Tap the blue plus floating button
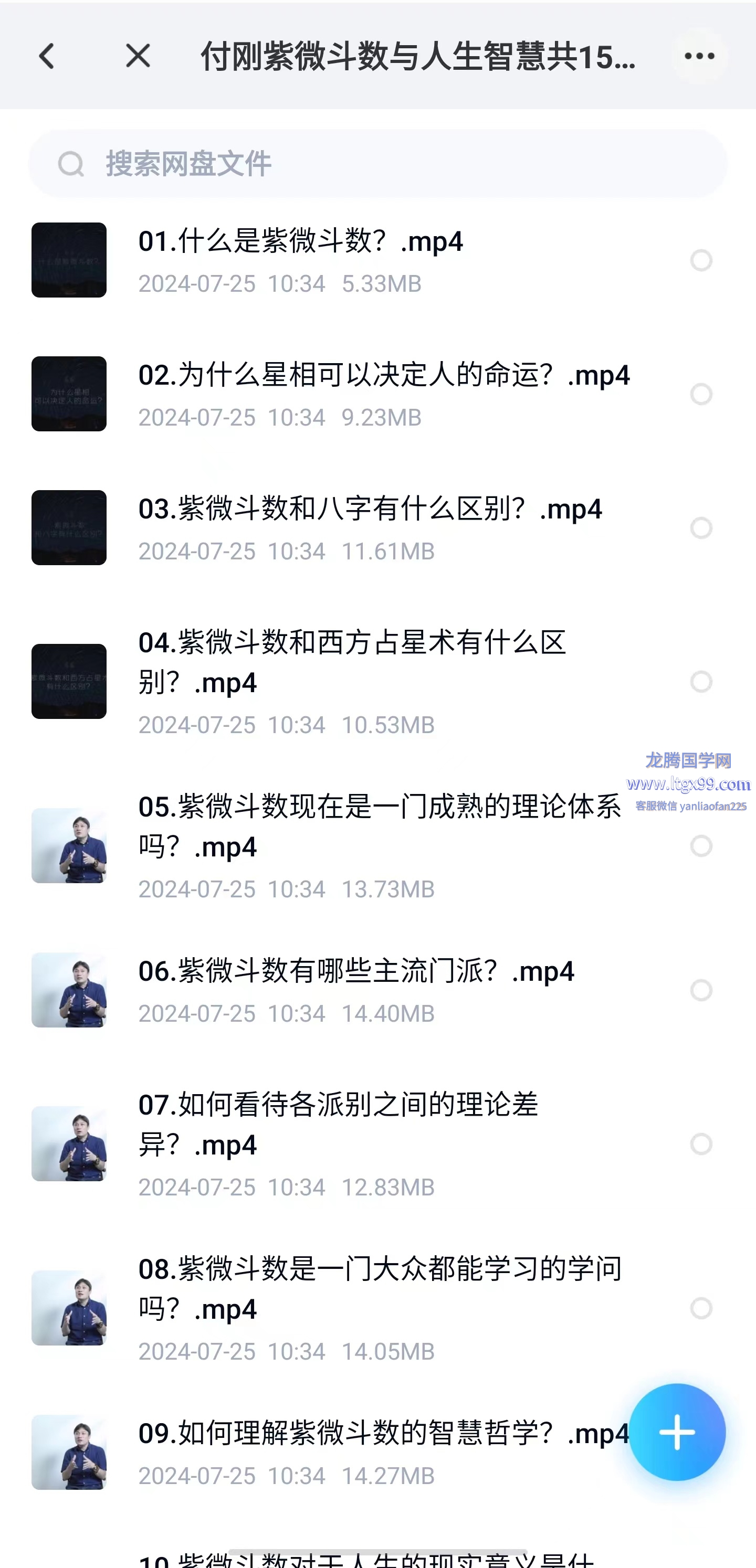 pos(677,1432)
